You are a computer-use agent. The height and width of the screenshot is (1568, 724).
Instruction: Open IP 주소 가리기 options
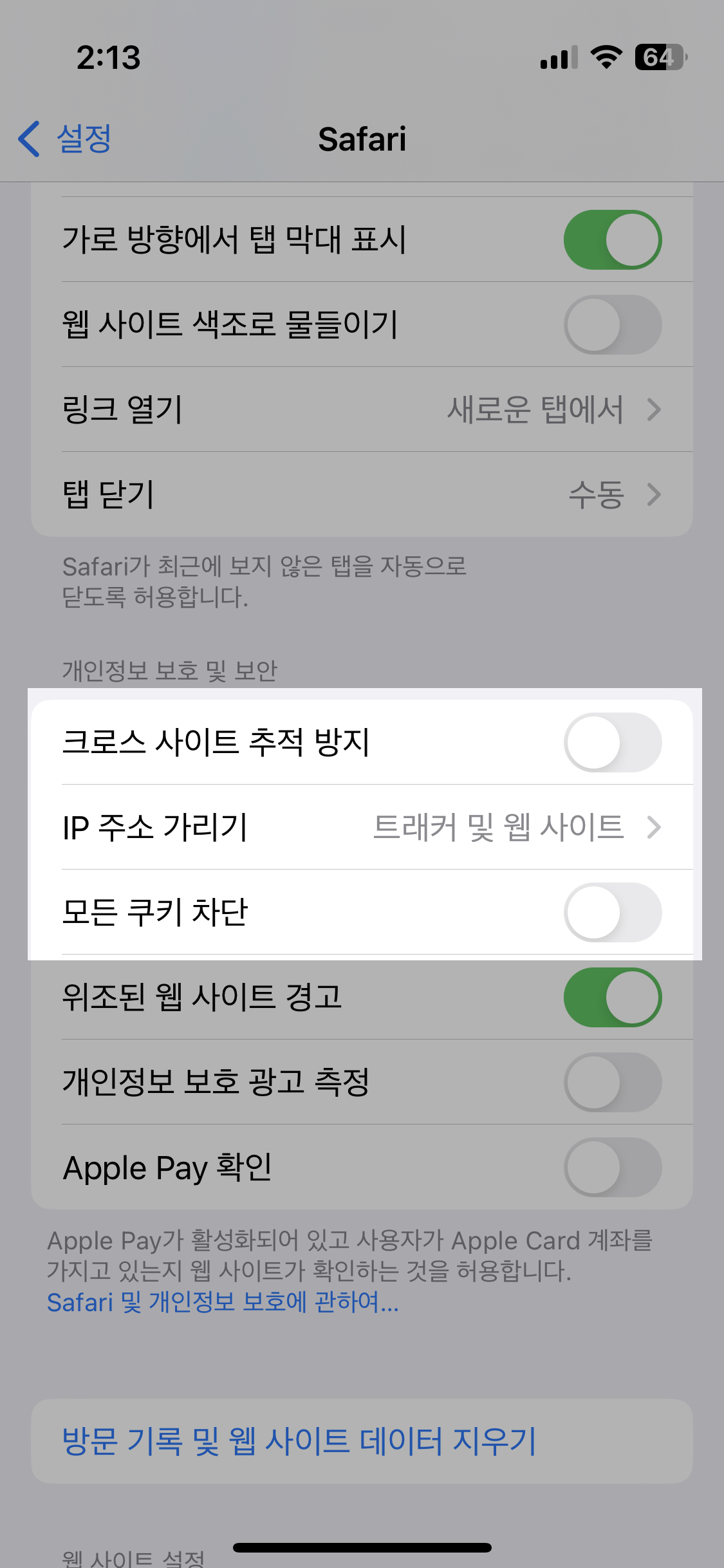tap(362, 827)
